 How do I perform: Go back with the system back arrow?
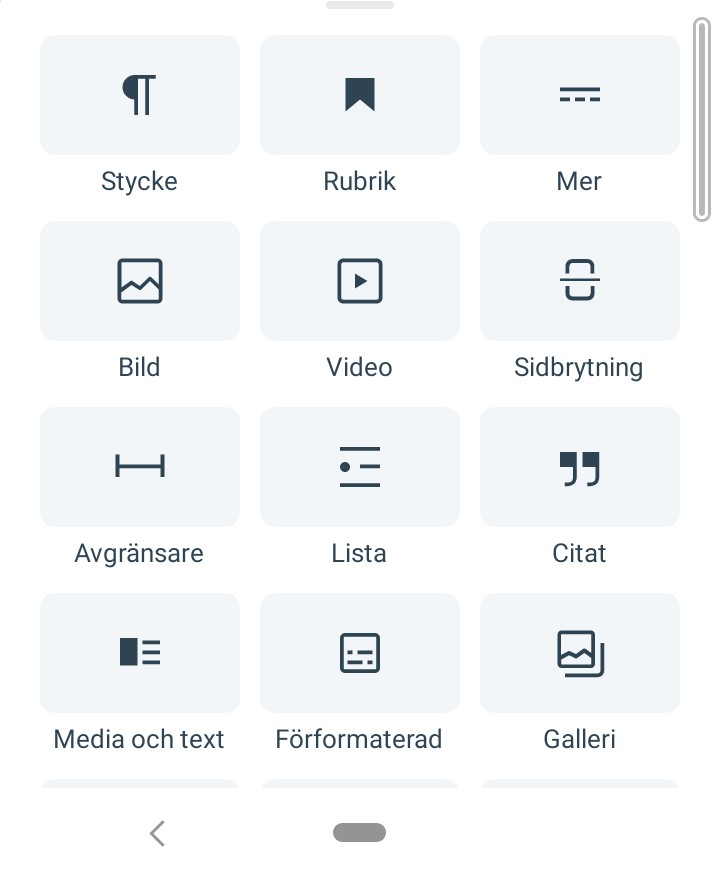click(157, 833)
